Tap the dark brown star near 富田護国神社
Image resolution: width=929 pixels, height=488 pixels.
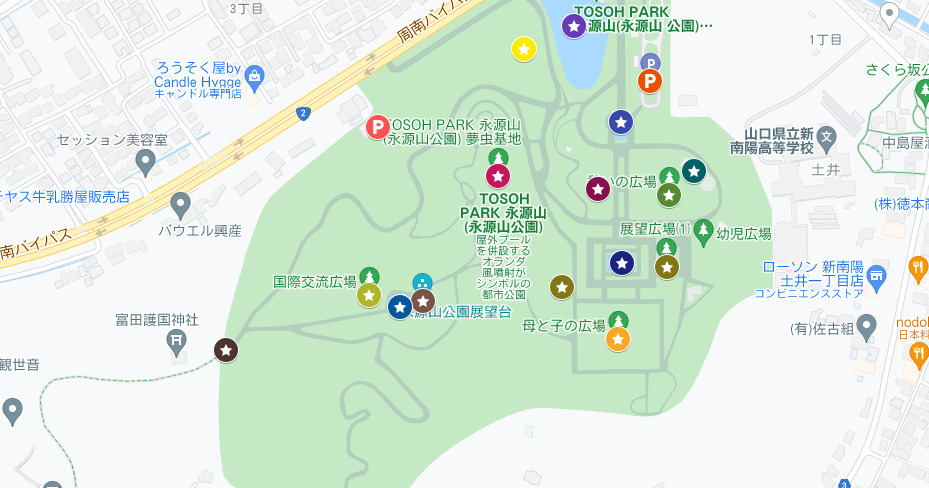tap(227, 350)
